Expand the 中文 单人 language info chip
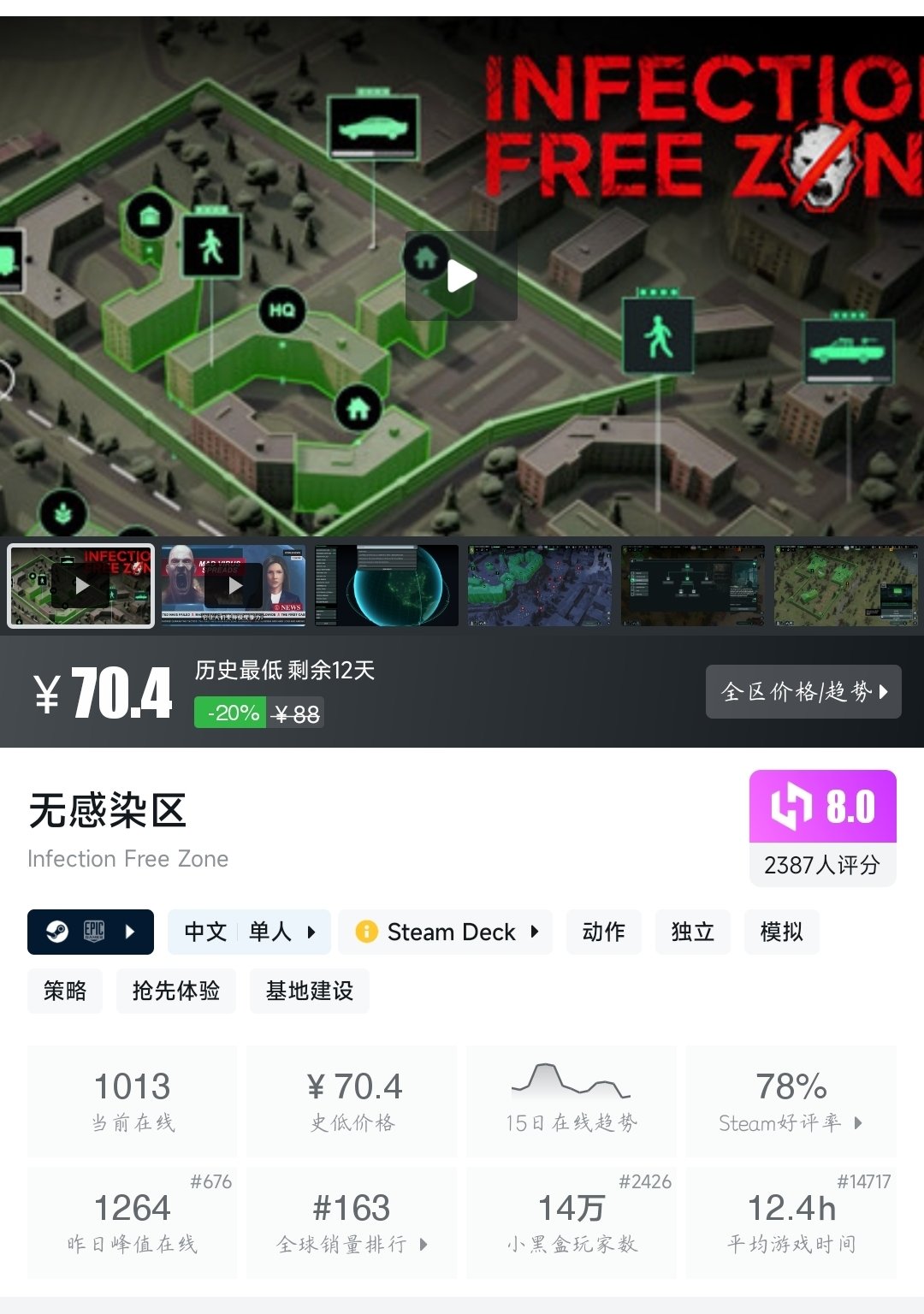The width and height of the screenshot is (924, 1314). (249, 932)
